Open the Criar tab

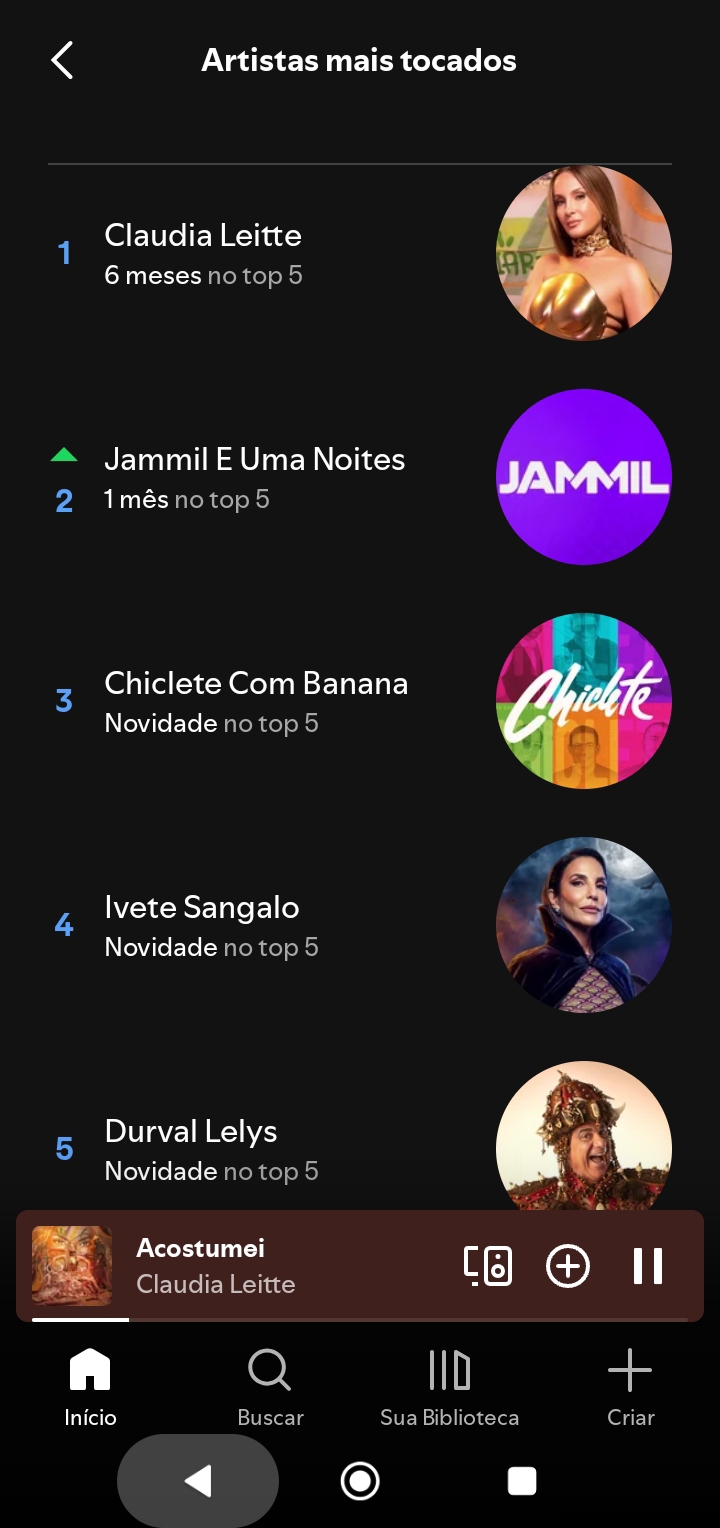point(630,1386)
